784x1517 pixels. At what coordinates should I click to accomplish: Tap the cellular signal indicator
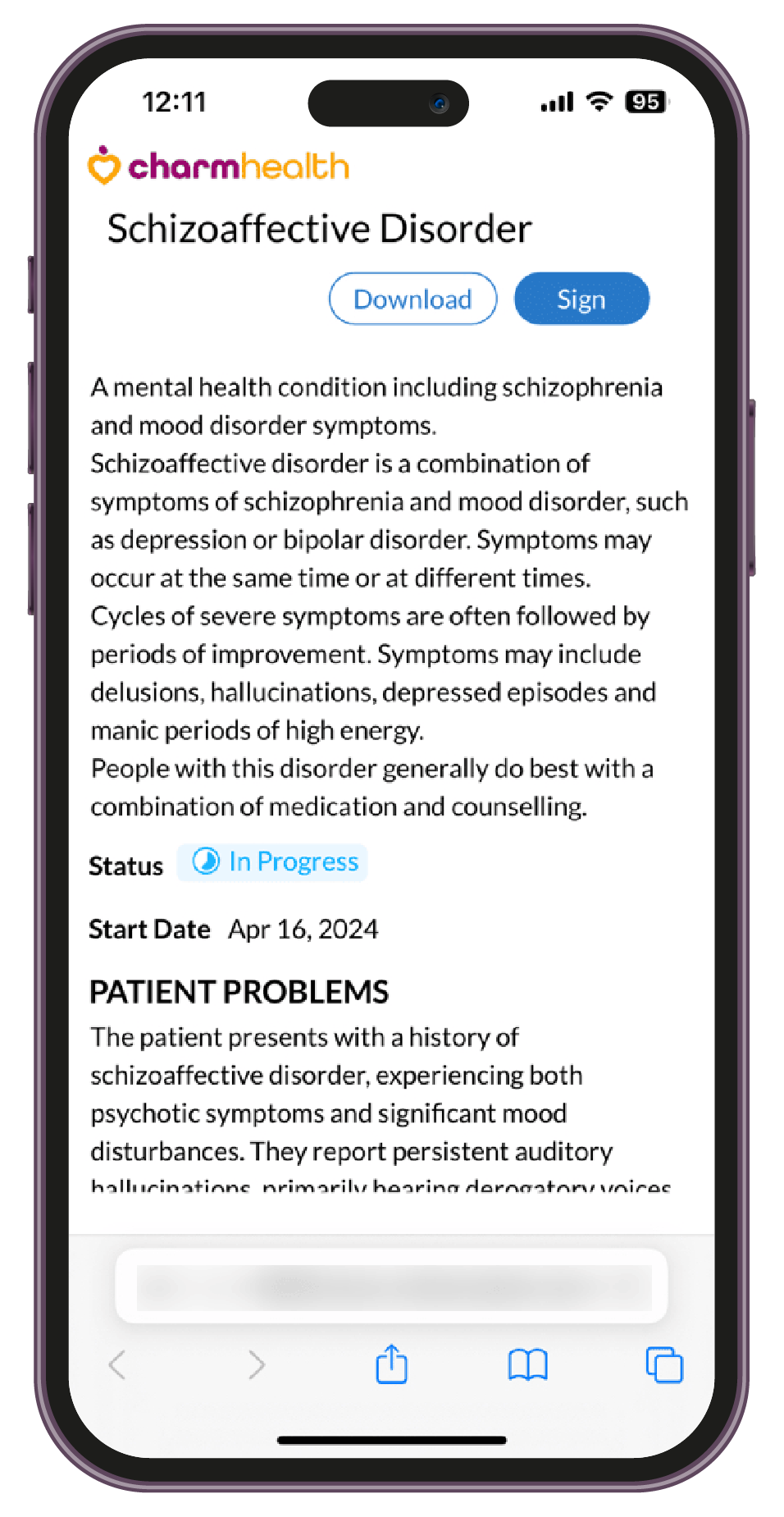[555, 101]
